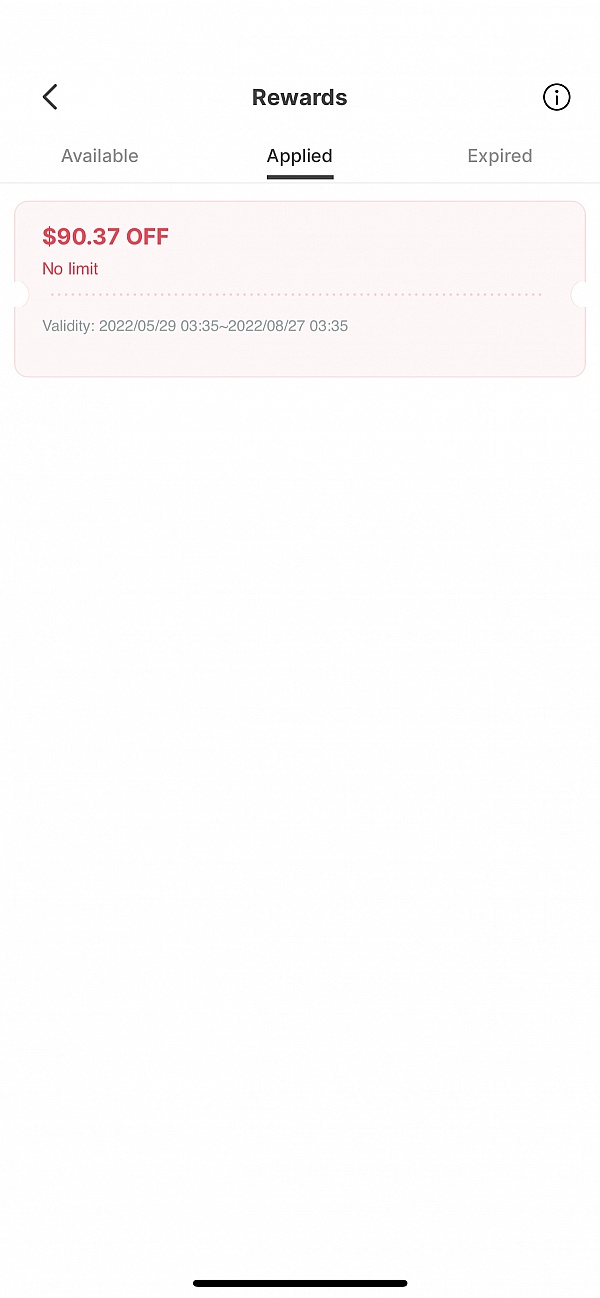The height and width of the screenshot is (1298, 600).
Task: Switch to the Available tab
Action: pos(100,156)
